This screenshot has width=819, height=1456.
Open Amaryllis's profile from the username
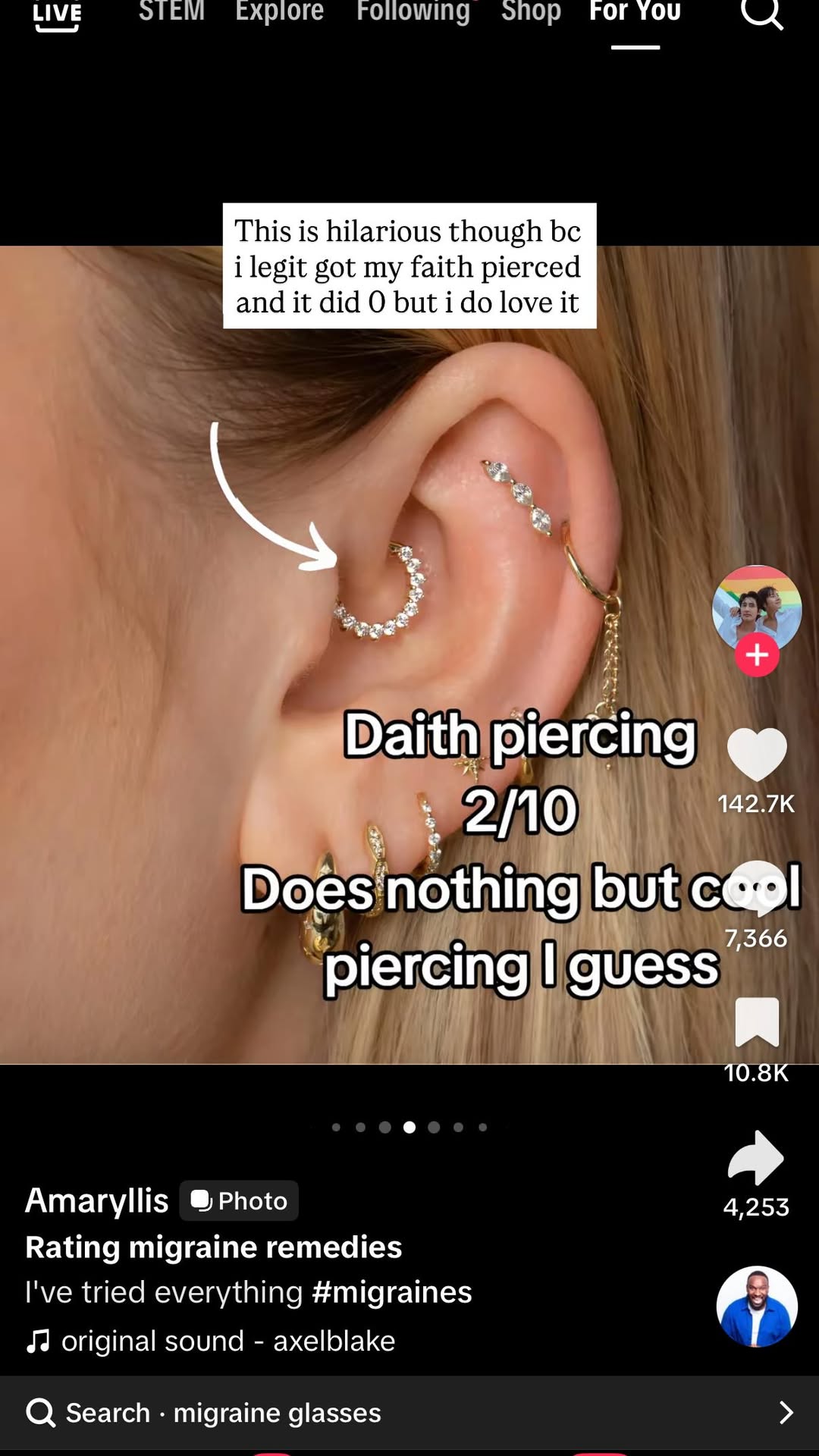point(97,1200)
